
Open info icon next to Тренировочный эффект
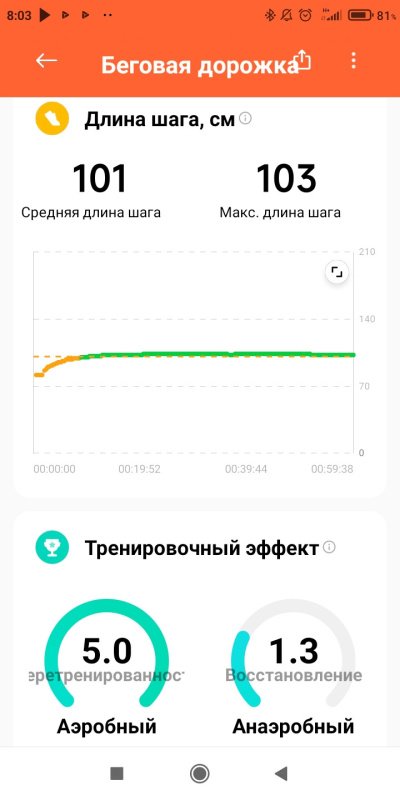coord(330,547)
